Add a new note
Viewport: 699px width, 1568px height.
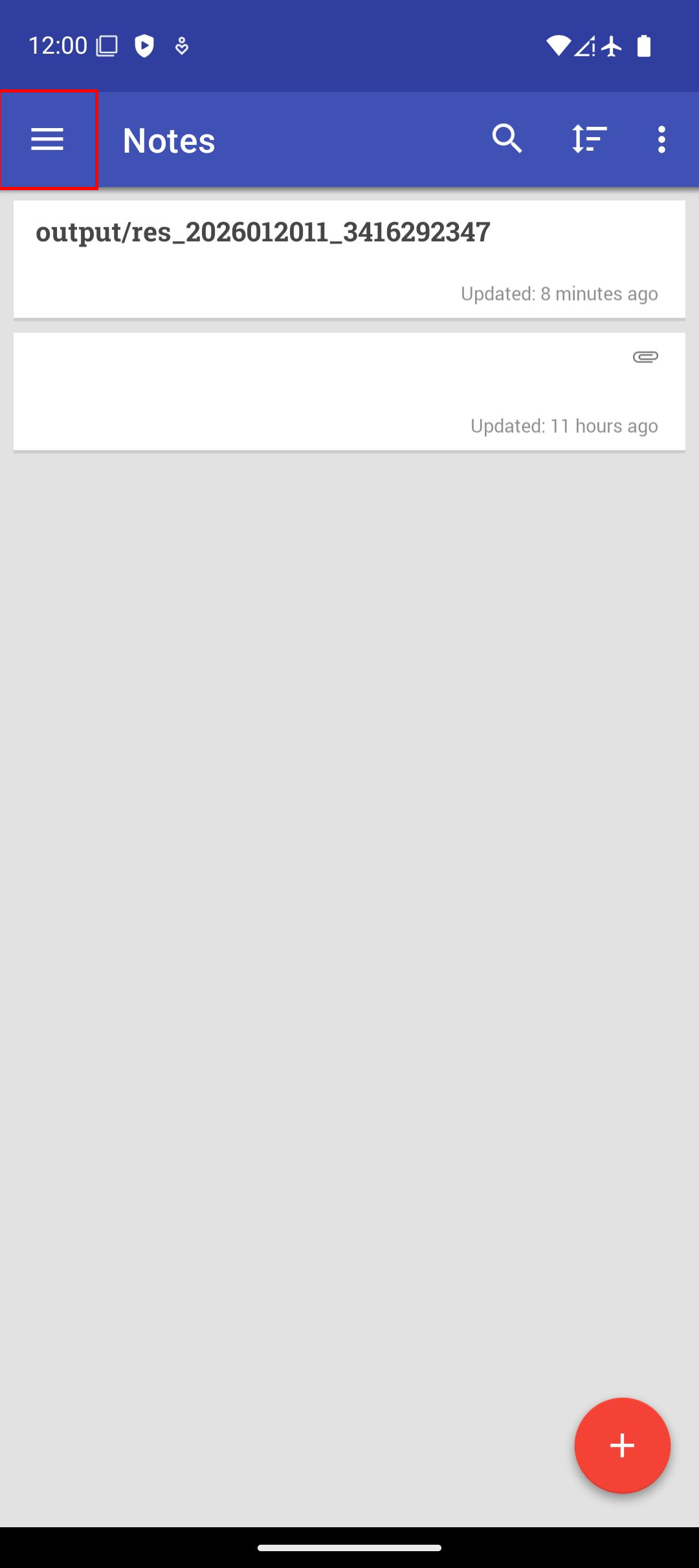click(x=622, y=1445)
